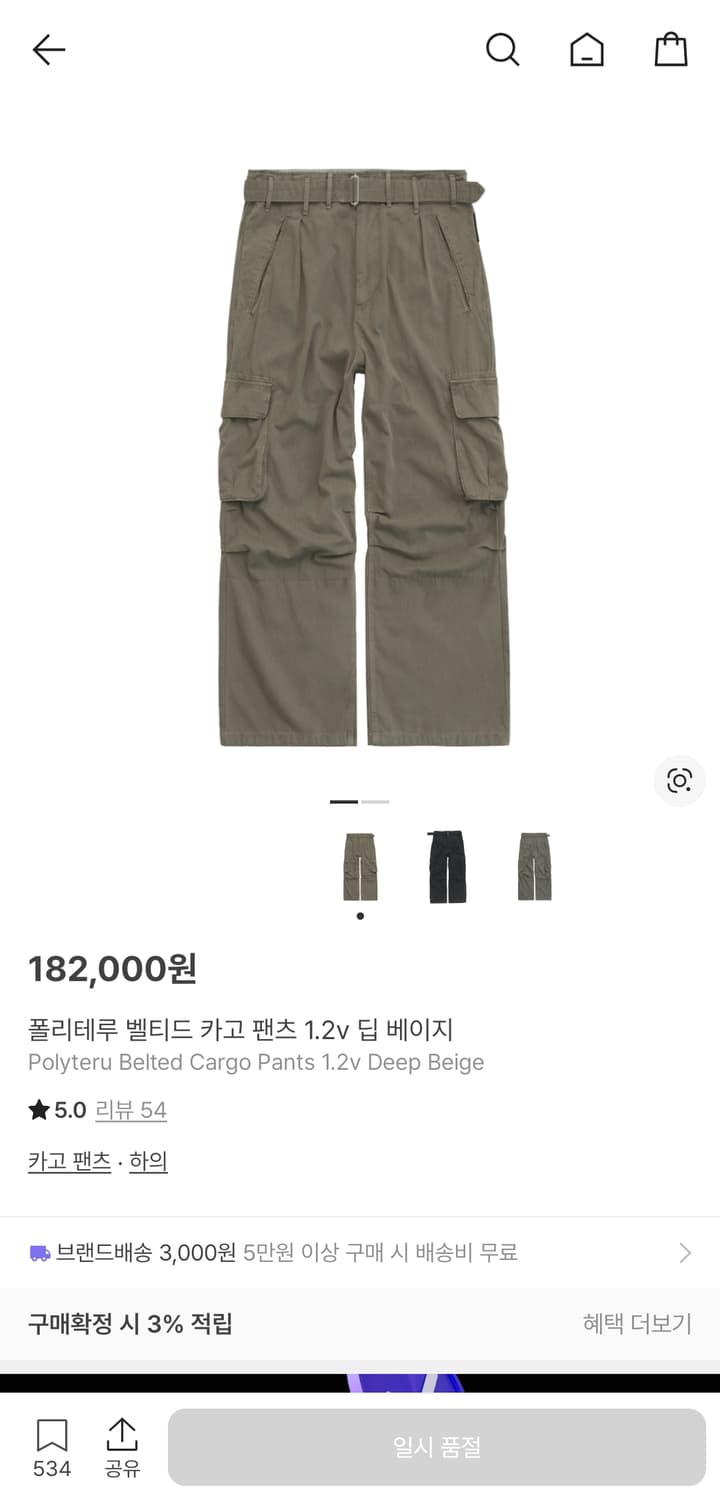Tap the 일시 품절 sold-out button
Image resolution: width=720 pixels, height=1500 pixels.
point(434,1446)
